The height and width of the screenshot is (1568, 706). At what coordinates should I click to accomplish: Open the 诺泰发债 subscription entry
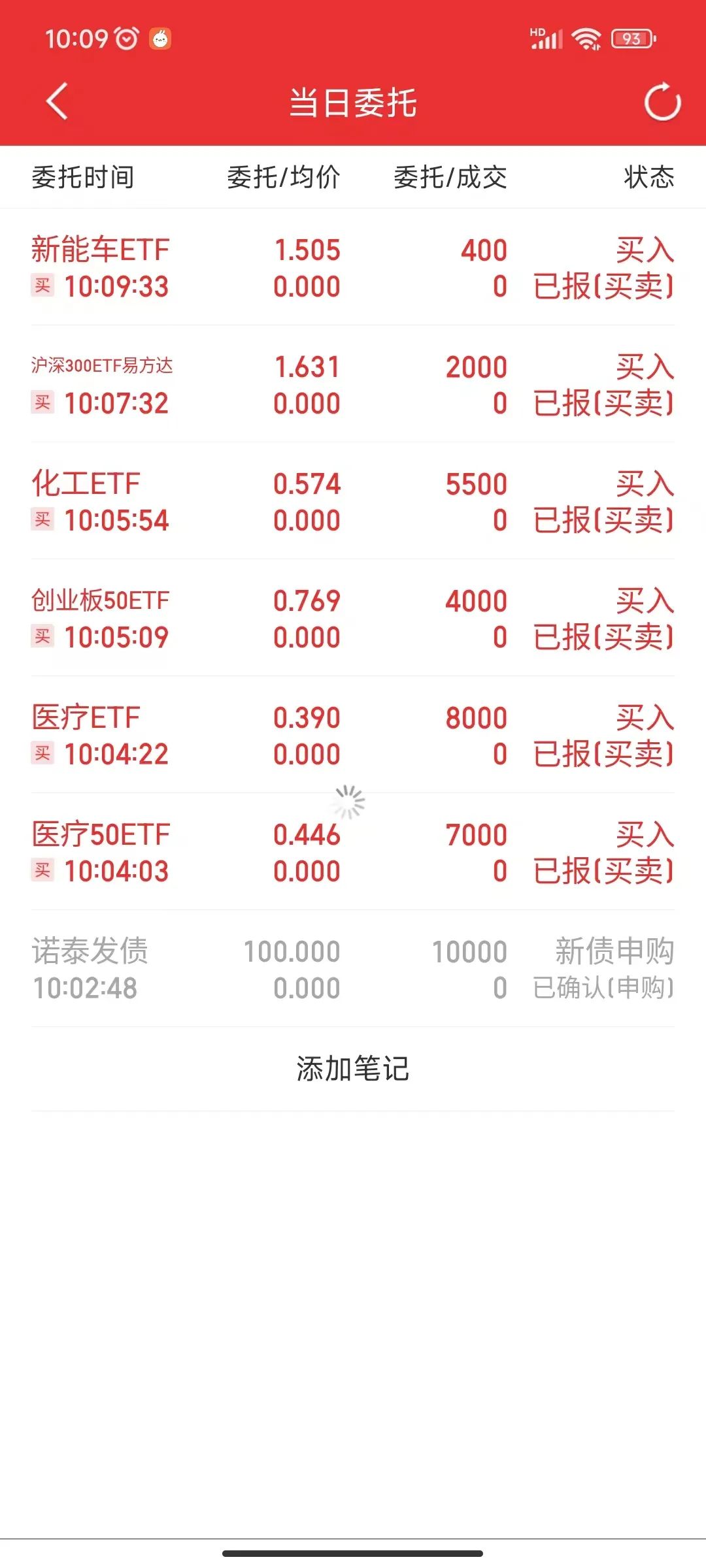pyautogui.click(x=353, y=969)
